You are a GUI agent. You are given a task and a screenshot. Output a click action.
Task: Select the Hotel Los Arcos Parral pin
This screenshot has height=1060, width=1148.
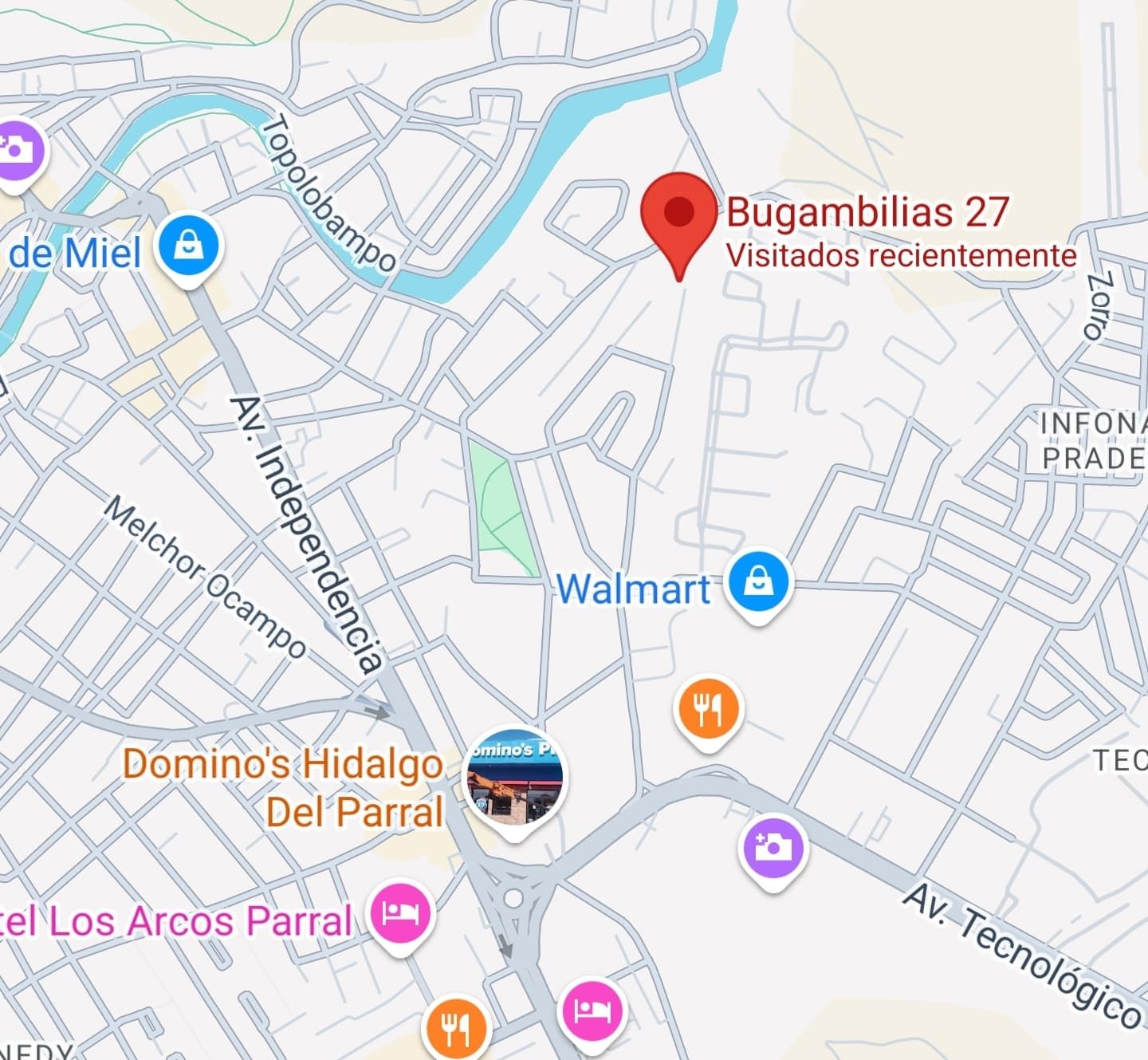400,914
